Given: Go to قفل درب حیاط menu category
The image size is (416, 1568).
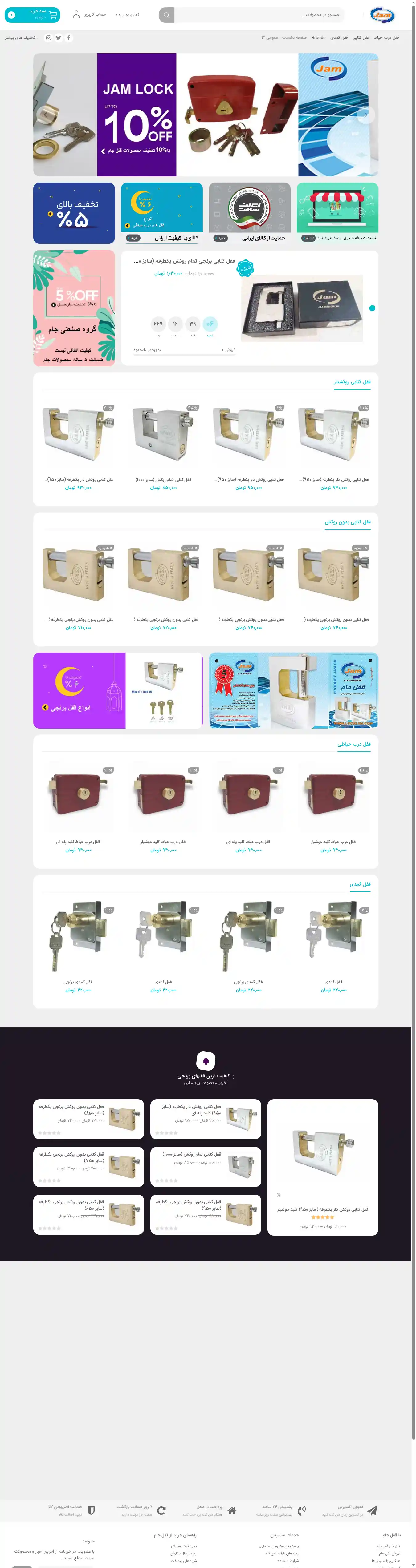Looking at the screenshot, I should coord(386,38).
